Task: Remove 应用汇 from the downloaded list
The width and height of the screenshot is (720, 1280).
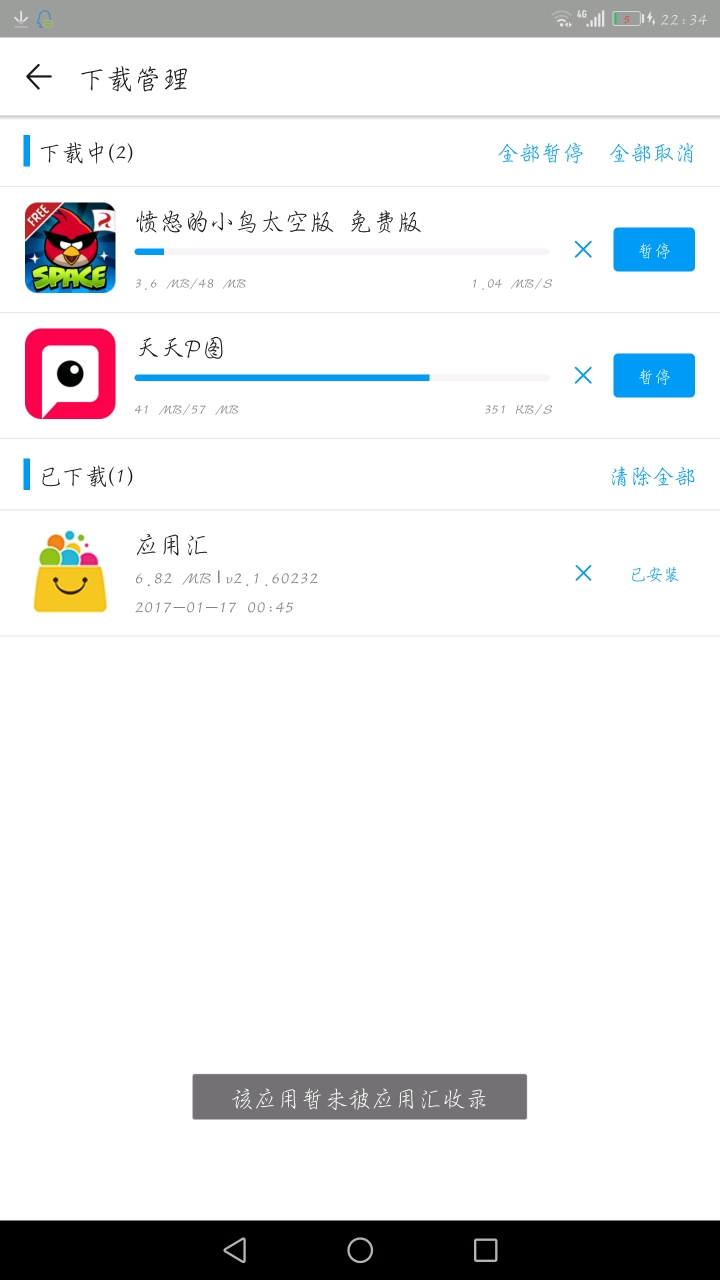Action: [583, 573]
